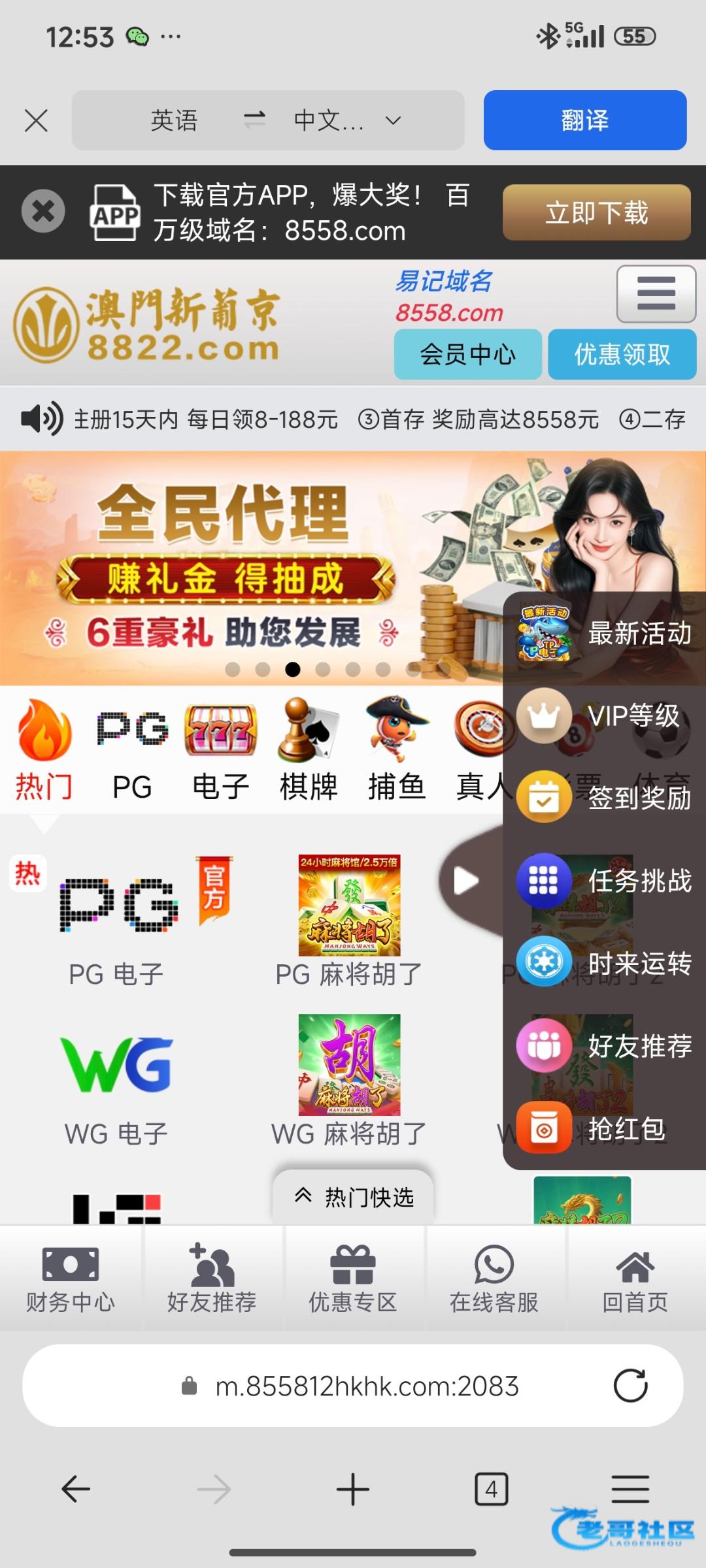Viewport: 706px width, 1568px height.
Task: Expand the 热门快选 quick picker
Action: [354, 1197]
